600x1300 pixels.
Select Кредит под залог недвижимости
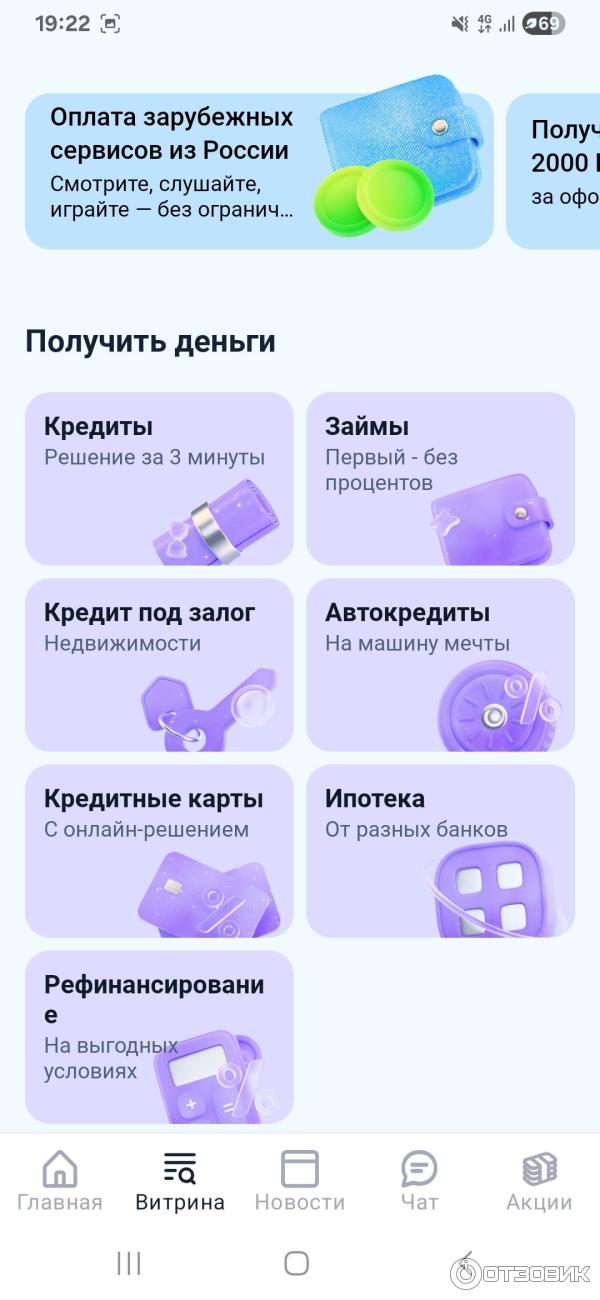[x=159, y=664]
